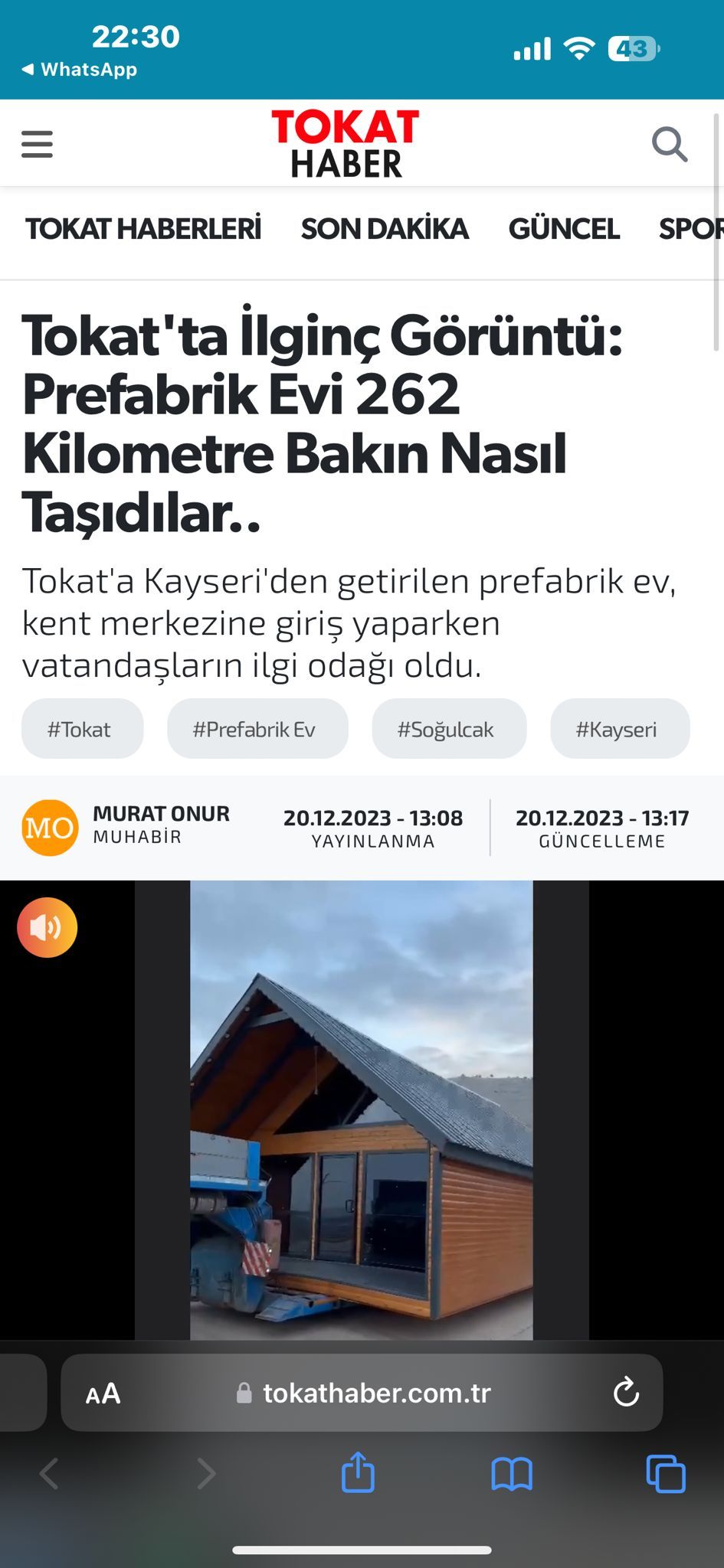The width and height of the screenshot is (724, 1568).
Task: Go to Tokat Haber homepage logo
Action: click(346, 143)
